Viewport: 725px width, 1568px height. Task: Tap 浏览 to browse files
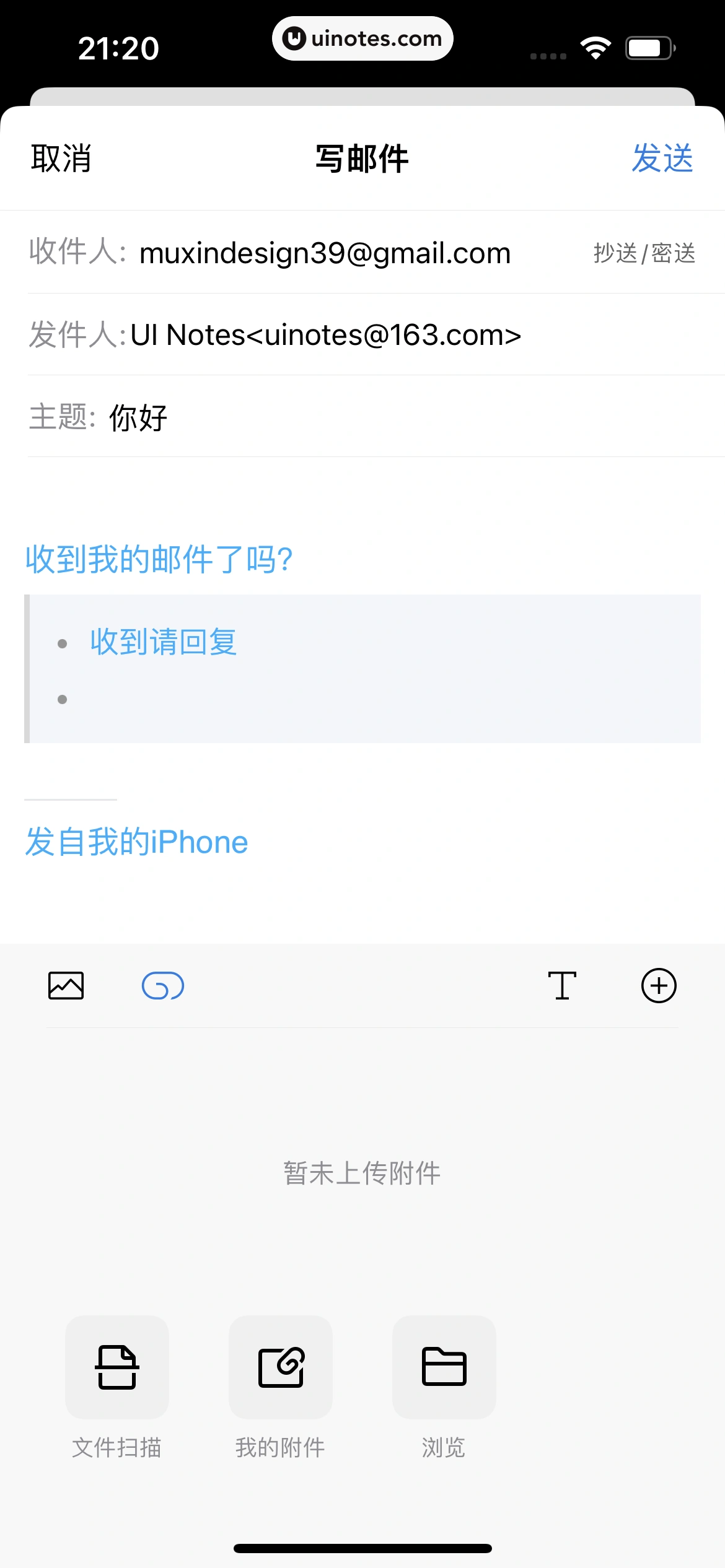(444, 1367)
